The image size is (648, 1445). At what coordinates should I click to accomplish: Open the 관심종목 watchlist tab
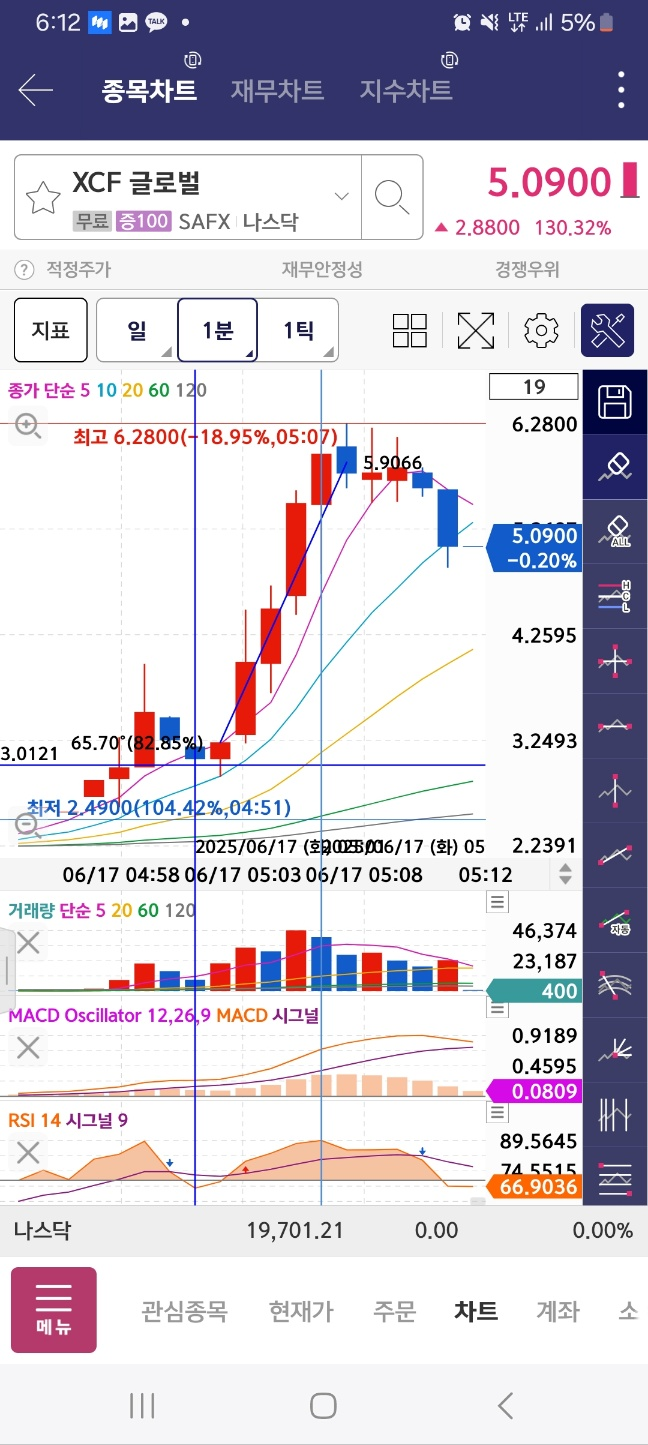click(184, 1311)
